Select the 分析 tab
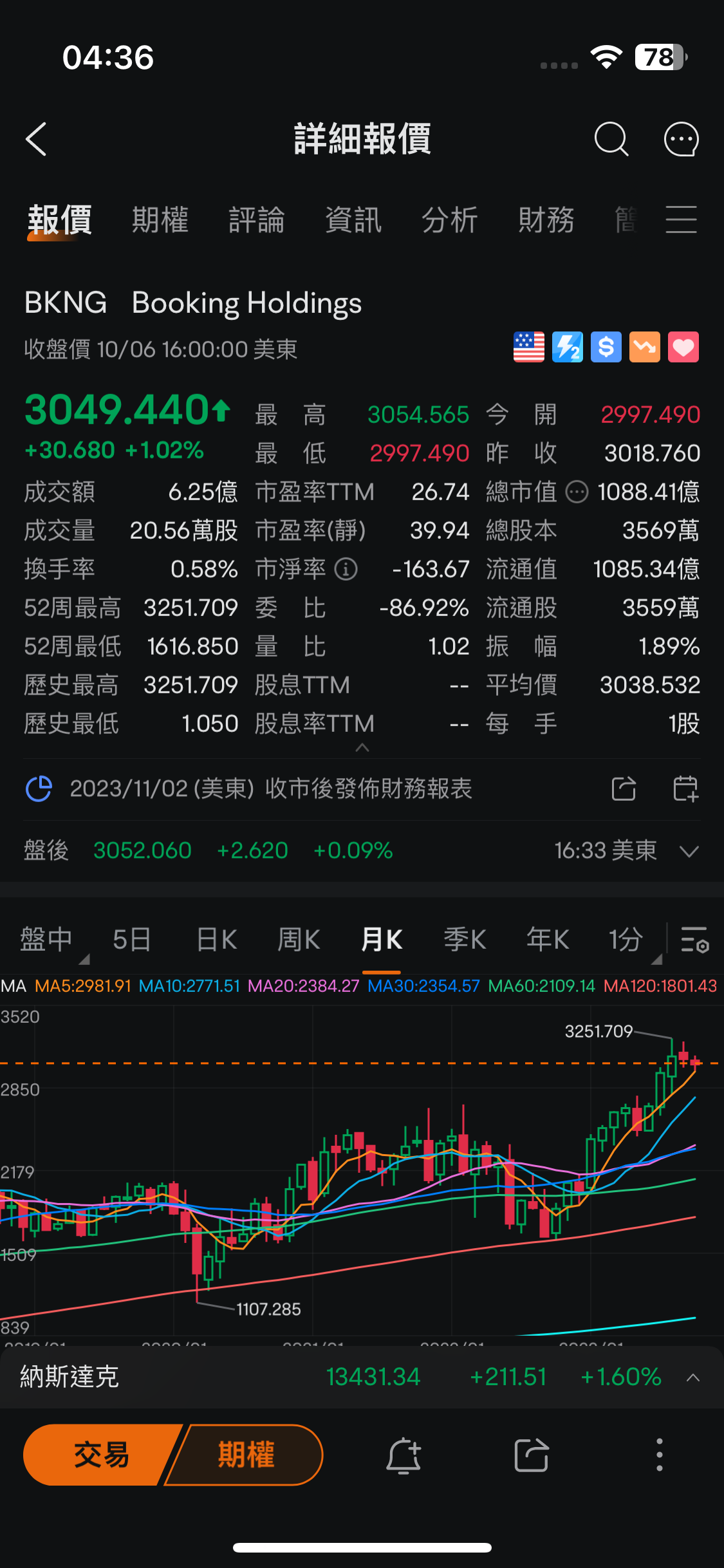This screenshot has width=724, height=1568. coord(449,220)
